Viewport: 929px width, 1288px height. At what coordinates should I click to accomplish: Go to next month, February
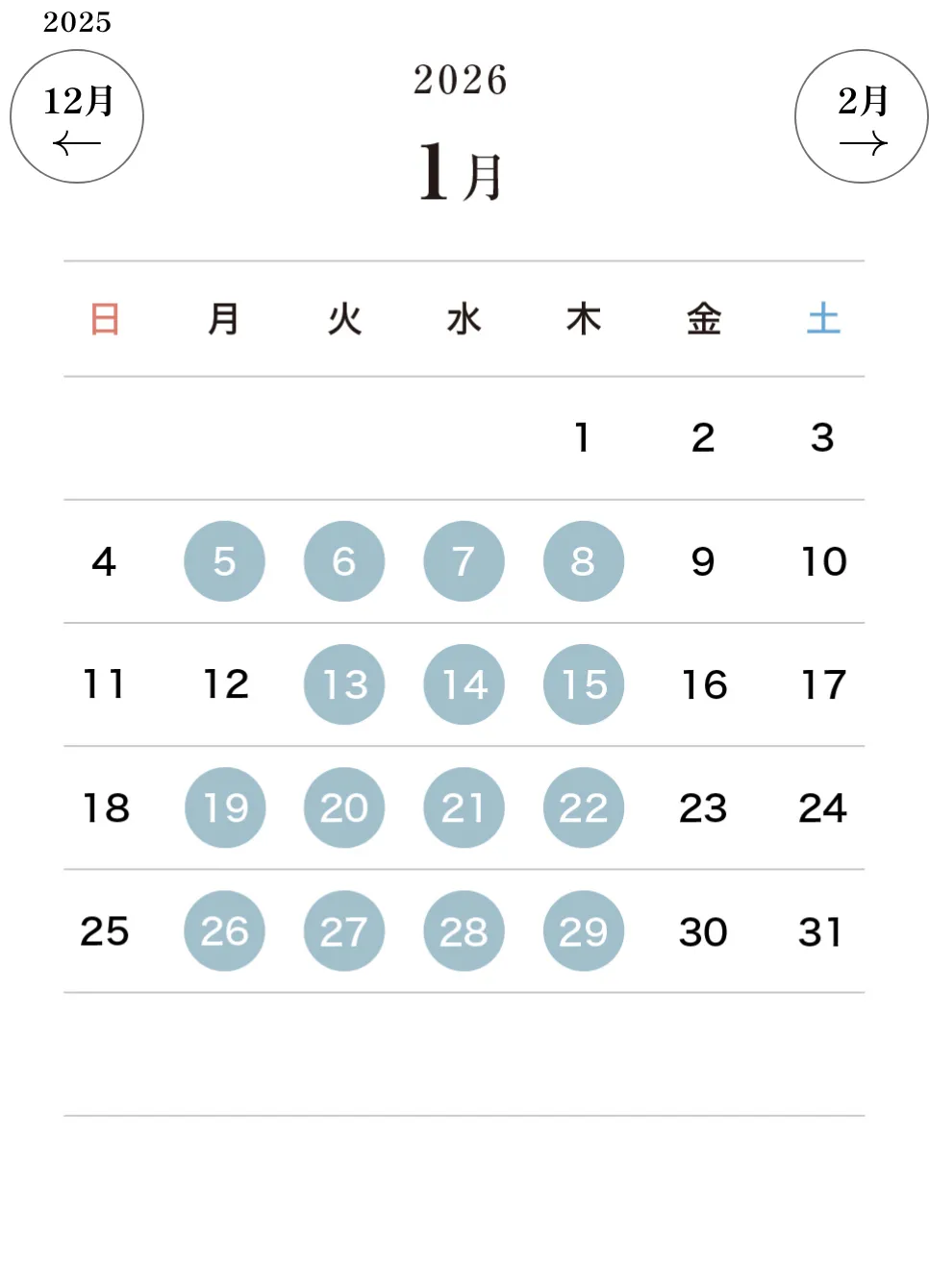click(861, 116)
